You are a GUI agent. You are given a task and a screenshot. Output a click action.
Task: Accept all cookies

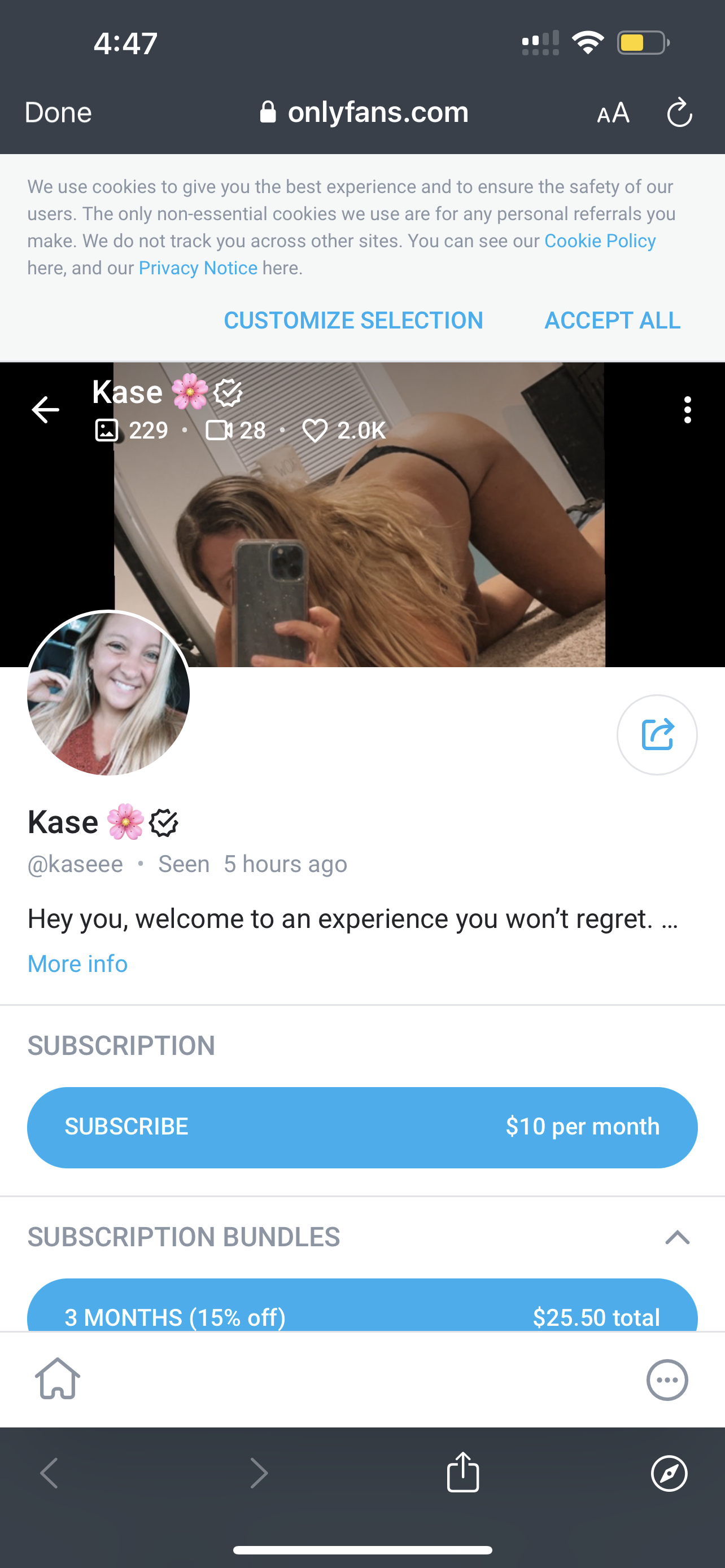point(612,320)
